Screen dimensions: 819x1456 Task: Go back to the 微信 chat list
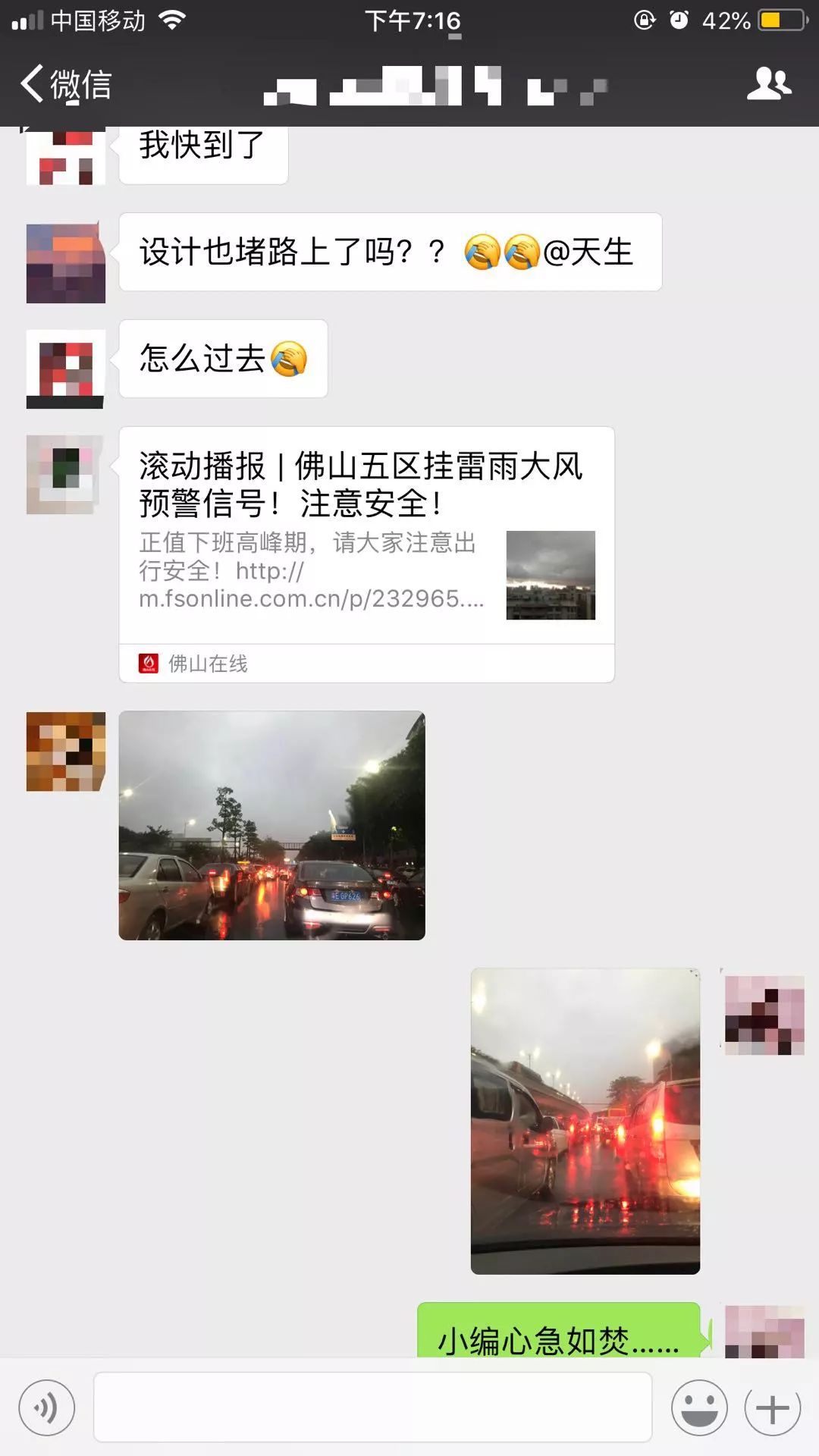[x=67, y=83]
